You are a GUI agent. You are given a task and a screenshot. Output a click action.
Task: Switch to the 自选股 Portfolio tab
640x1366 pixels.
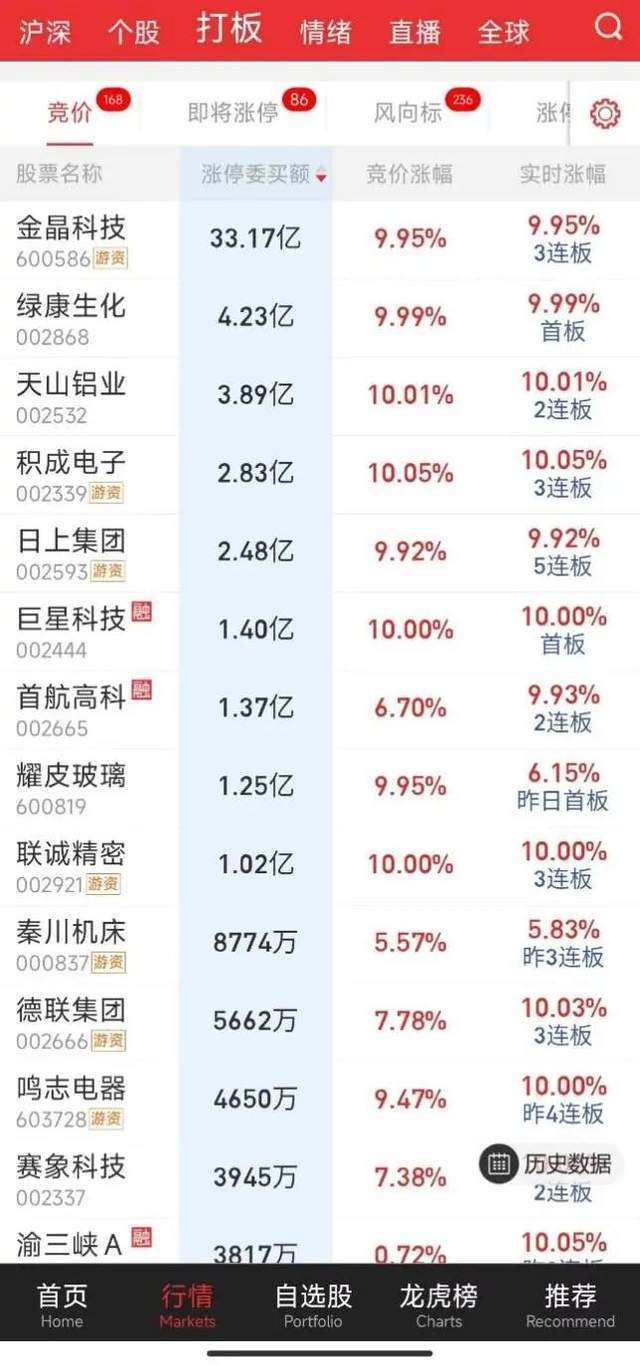click(313, 1305)
